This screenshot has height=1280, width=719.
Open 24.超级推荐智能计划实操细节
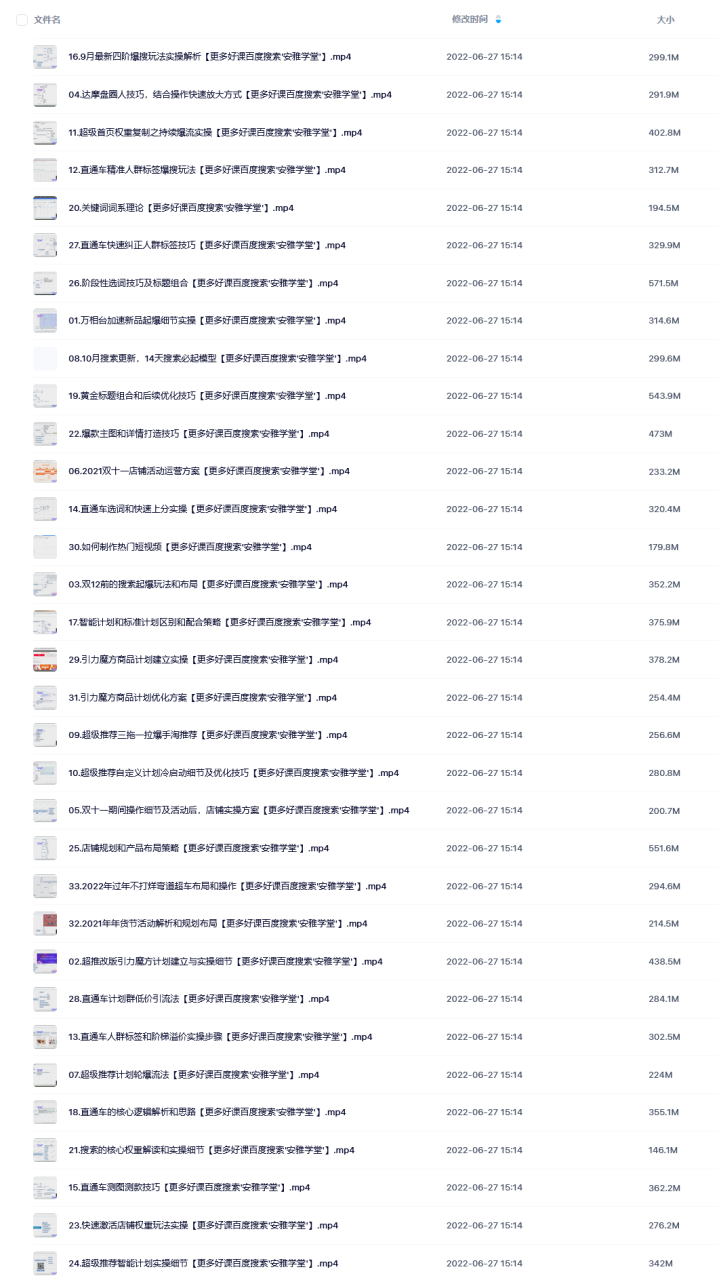[x=203, y=1263]
